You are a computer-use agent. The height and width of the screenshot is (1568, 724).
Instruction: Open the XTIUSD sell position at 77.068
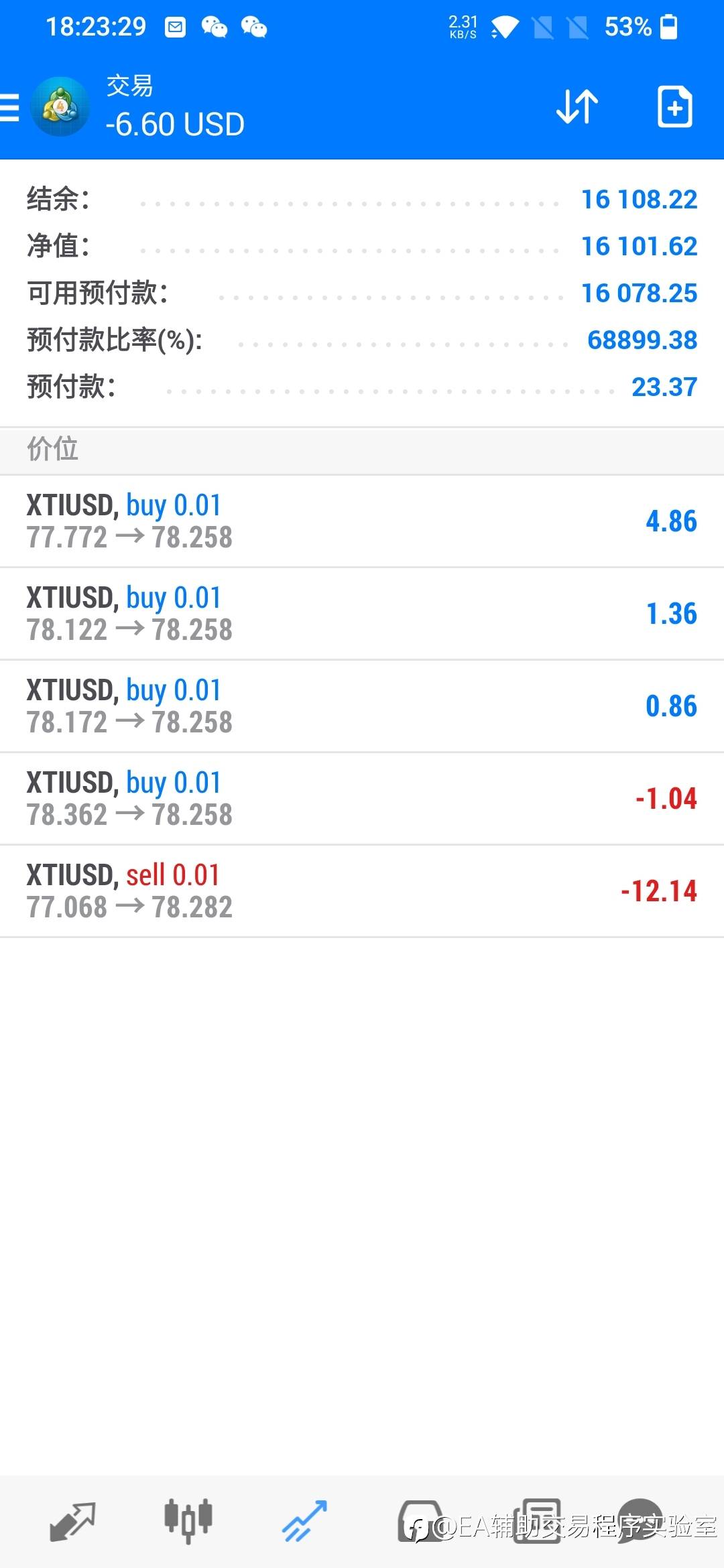pos(362,891)
